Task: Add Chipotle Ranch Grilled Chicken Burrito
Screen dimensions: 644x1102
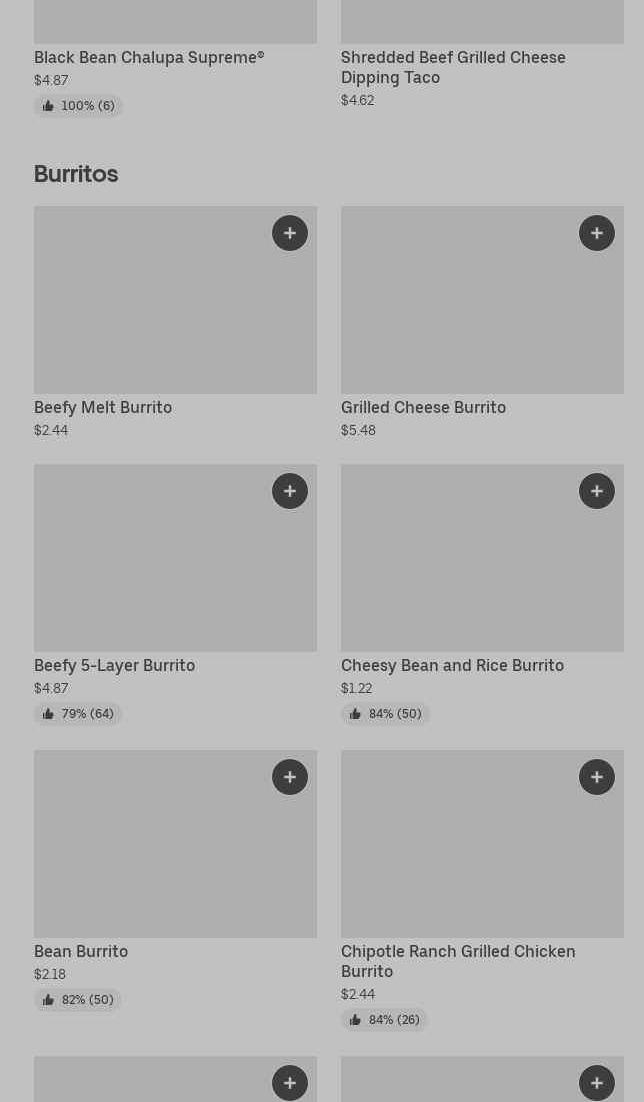Action: (597, 777)
